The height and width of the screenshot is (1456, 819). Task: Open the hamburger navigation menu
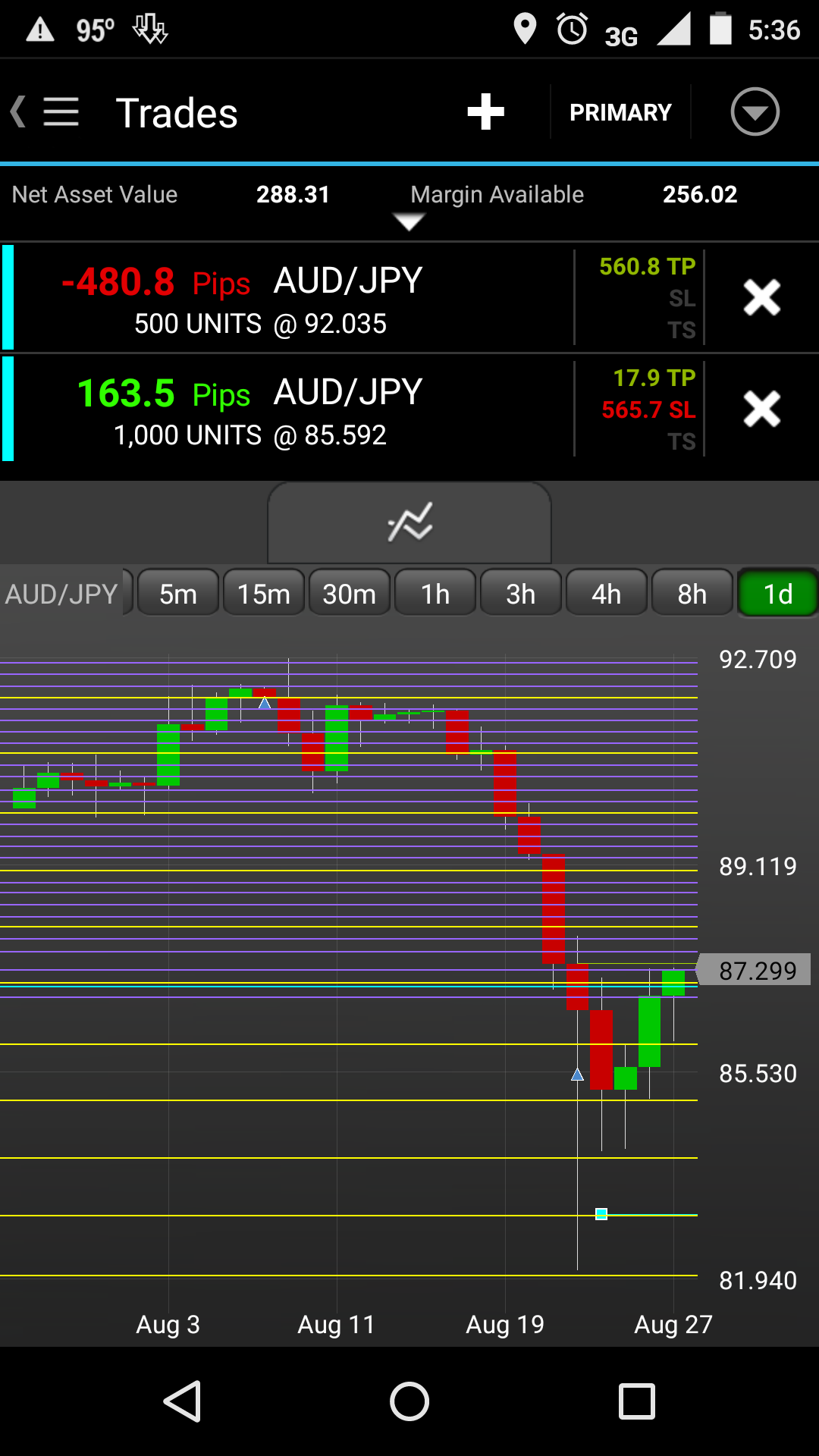61,112
